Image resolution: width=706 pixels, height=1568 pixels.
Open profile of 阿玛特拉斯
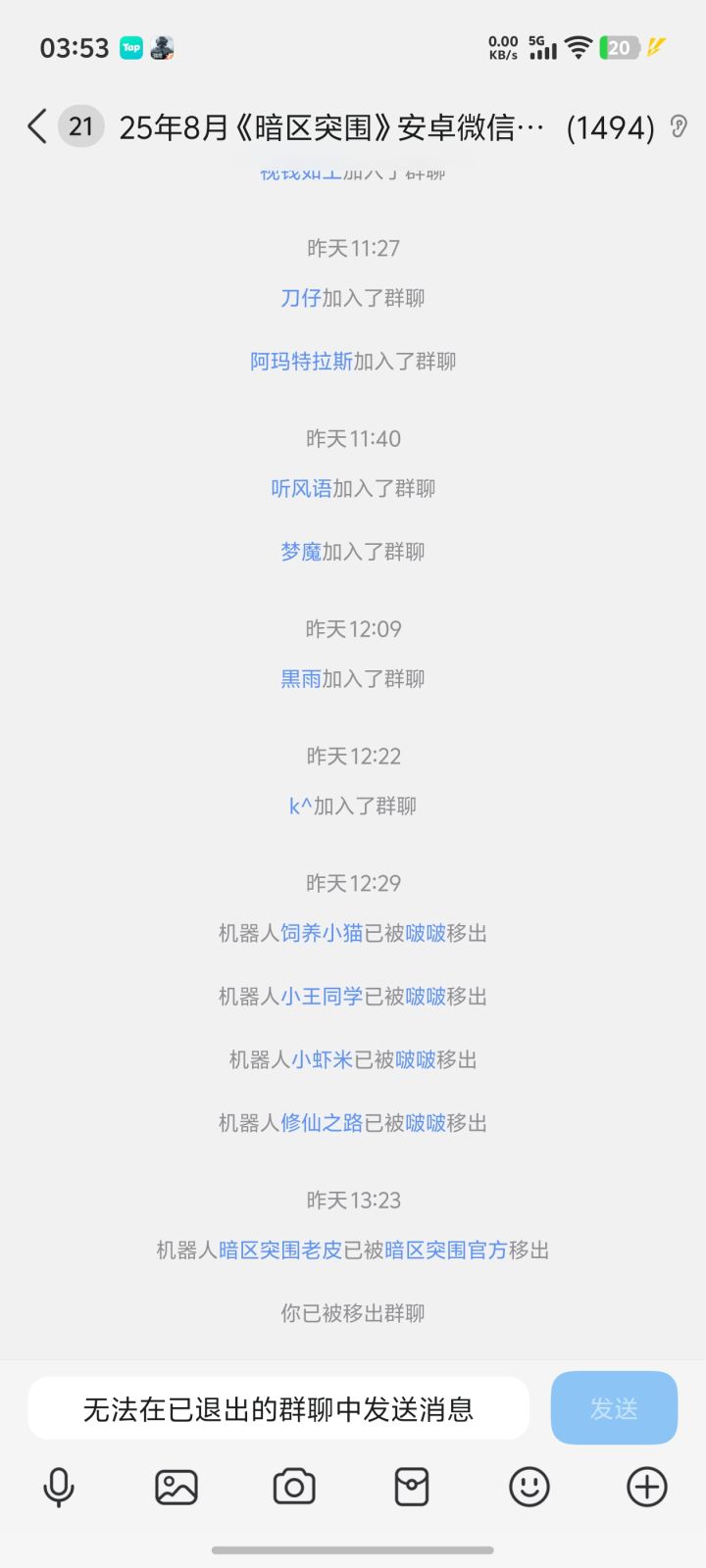click(301, 362)
